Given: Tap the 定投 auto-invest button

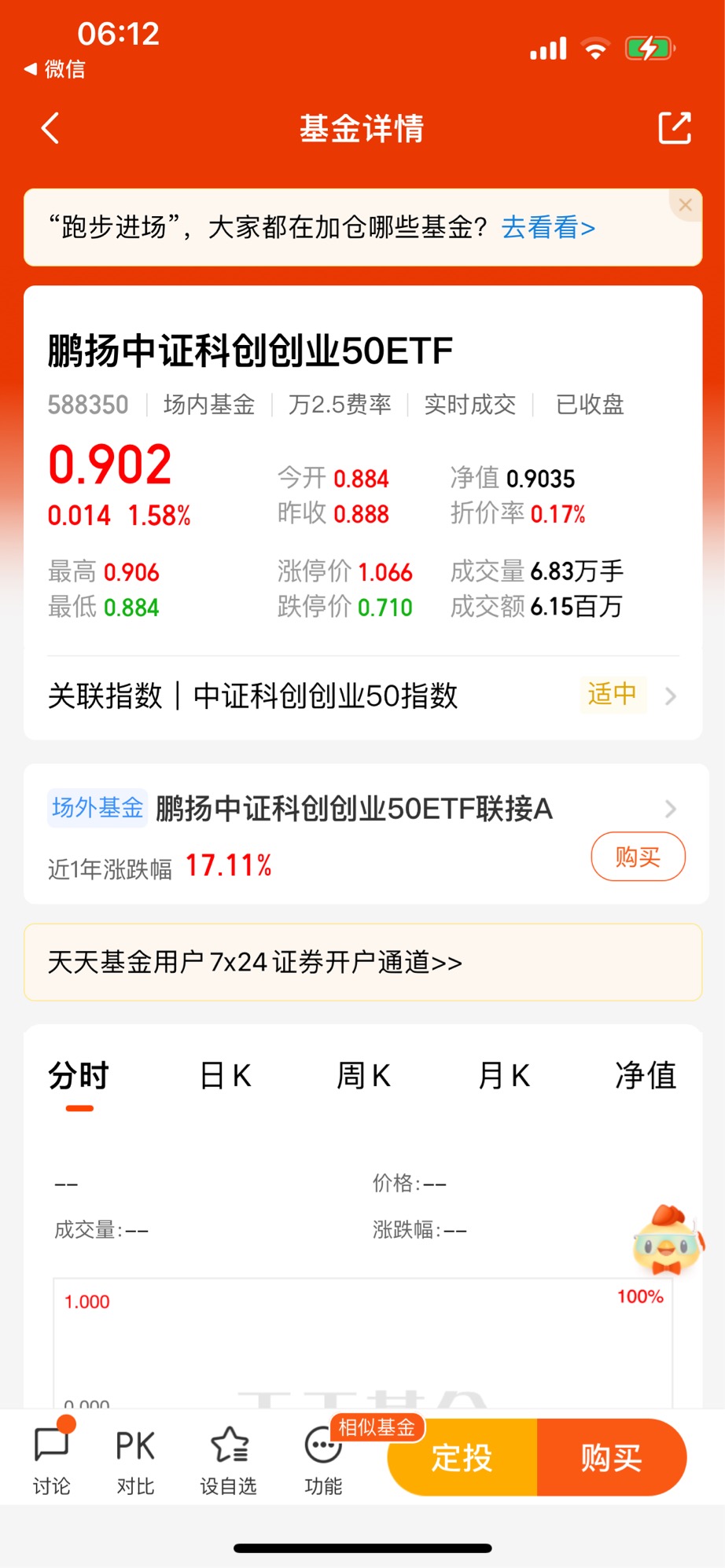Looking at the screenshot, I should point(461,1456).
